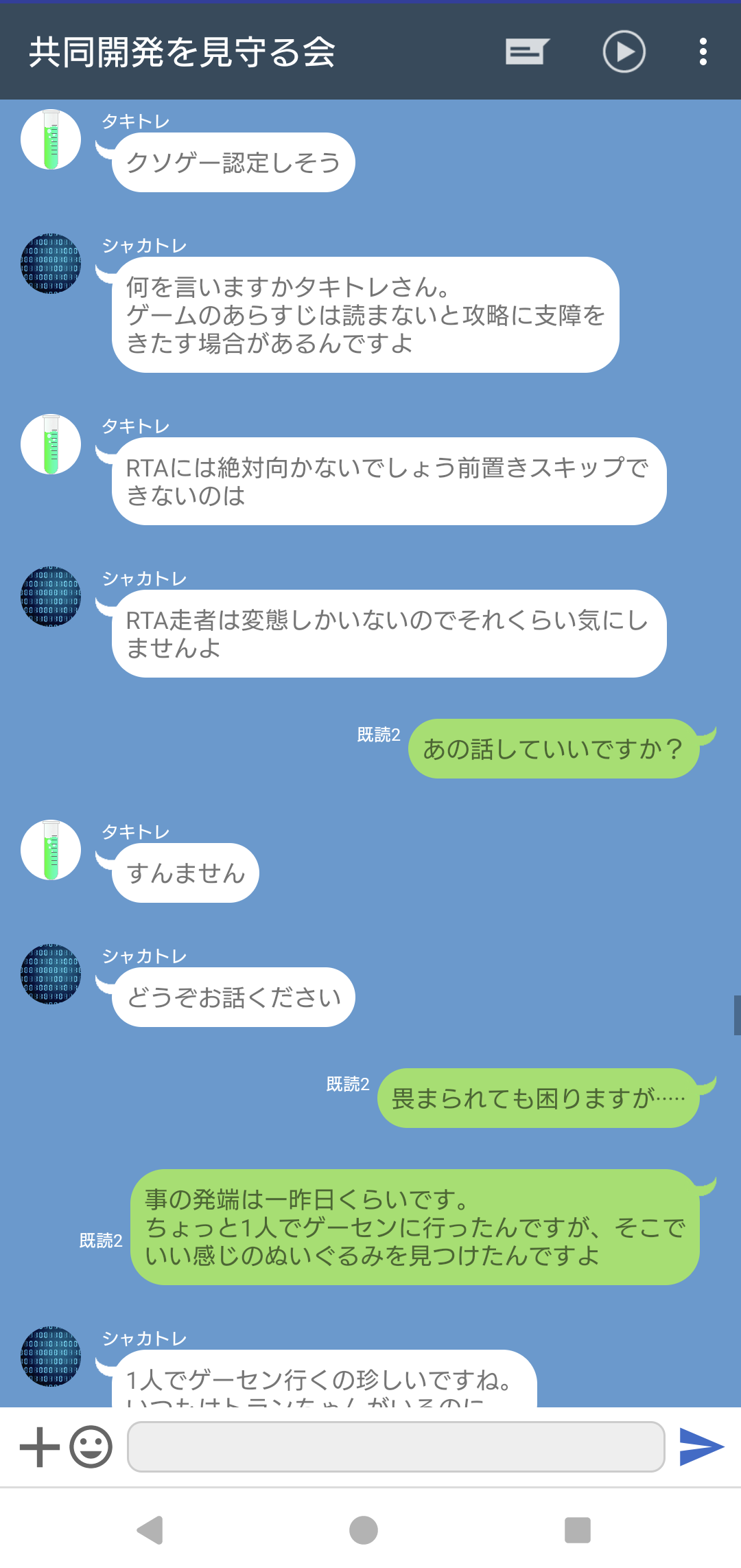741x1568 pixels.
Task: Go to the home screen via the system home button
Action: coord(364,1530)
